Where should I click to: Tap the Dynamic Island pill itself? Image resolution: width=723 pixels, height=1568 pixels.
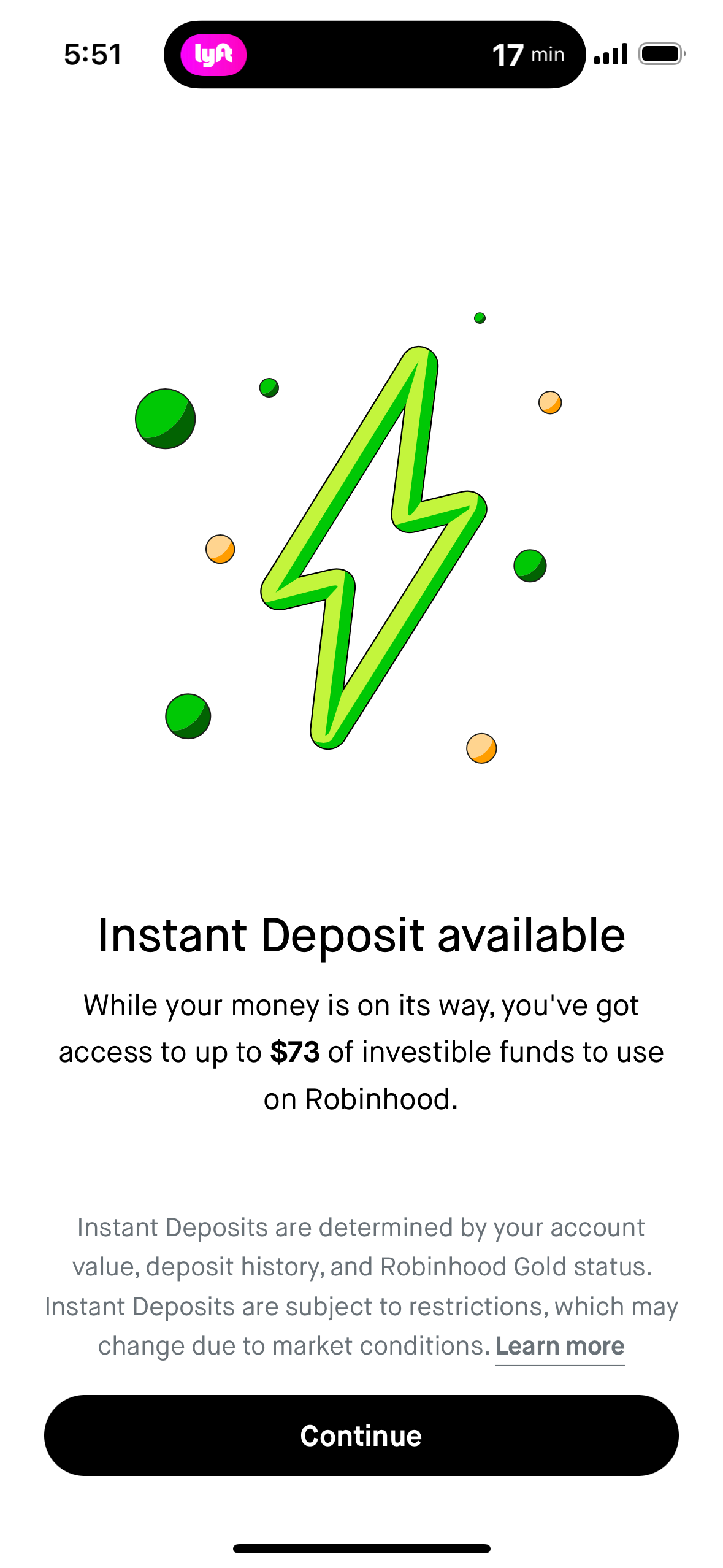(x=374, y=55)
